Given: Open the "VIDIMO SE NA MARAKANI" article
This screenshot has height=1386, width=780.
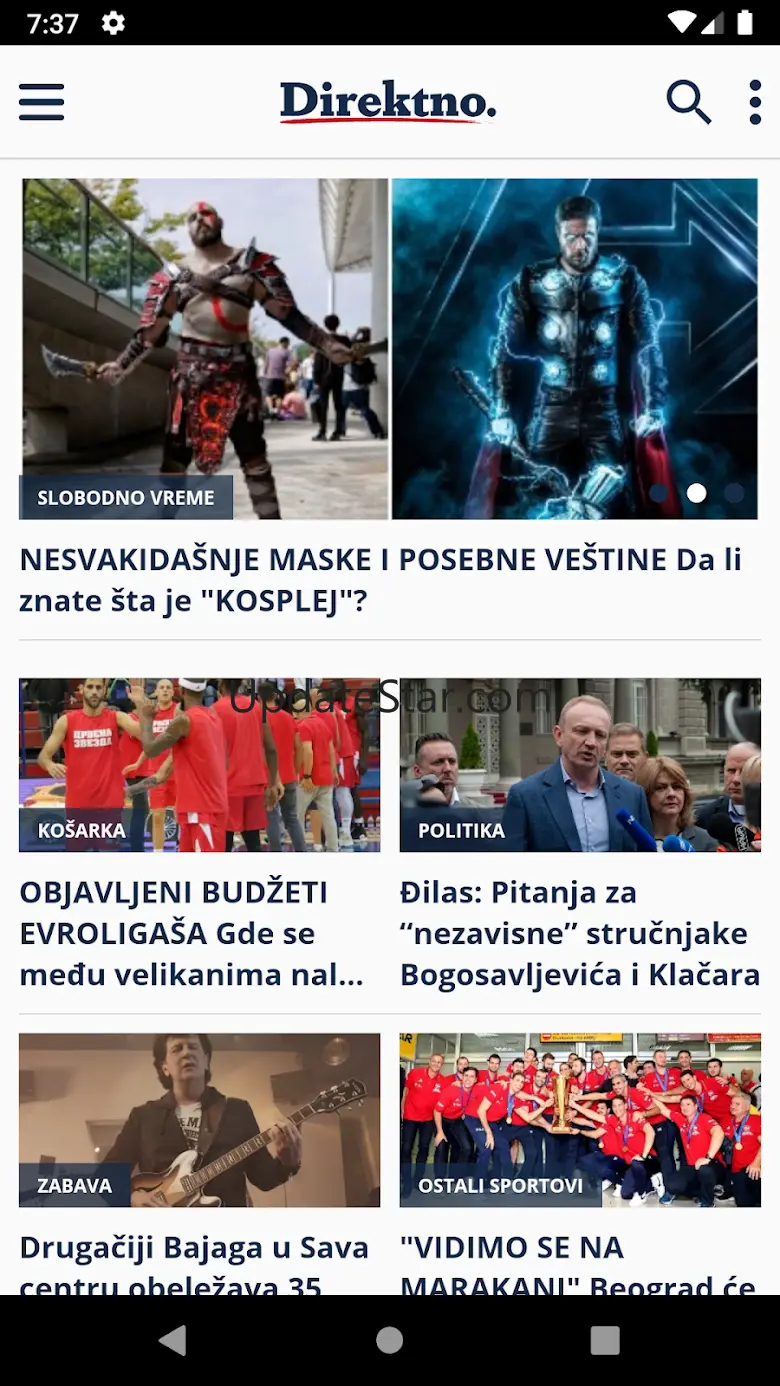Looking at the screenshot, I should 580,1262.
